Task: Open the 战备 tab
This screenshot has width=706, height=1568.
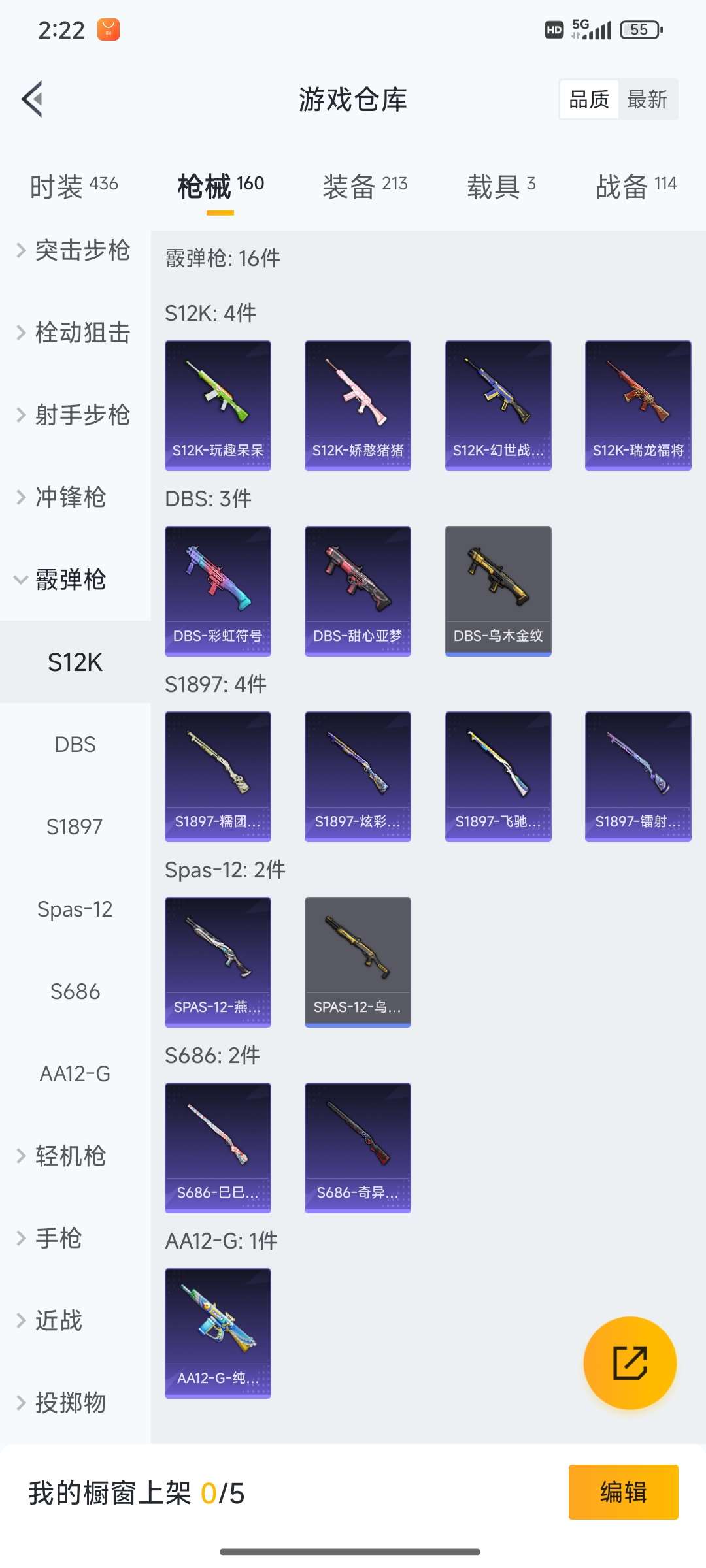Action: tap(635, 187)
